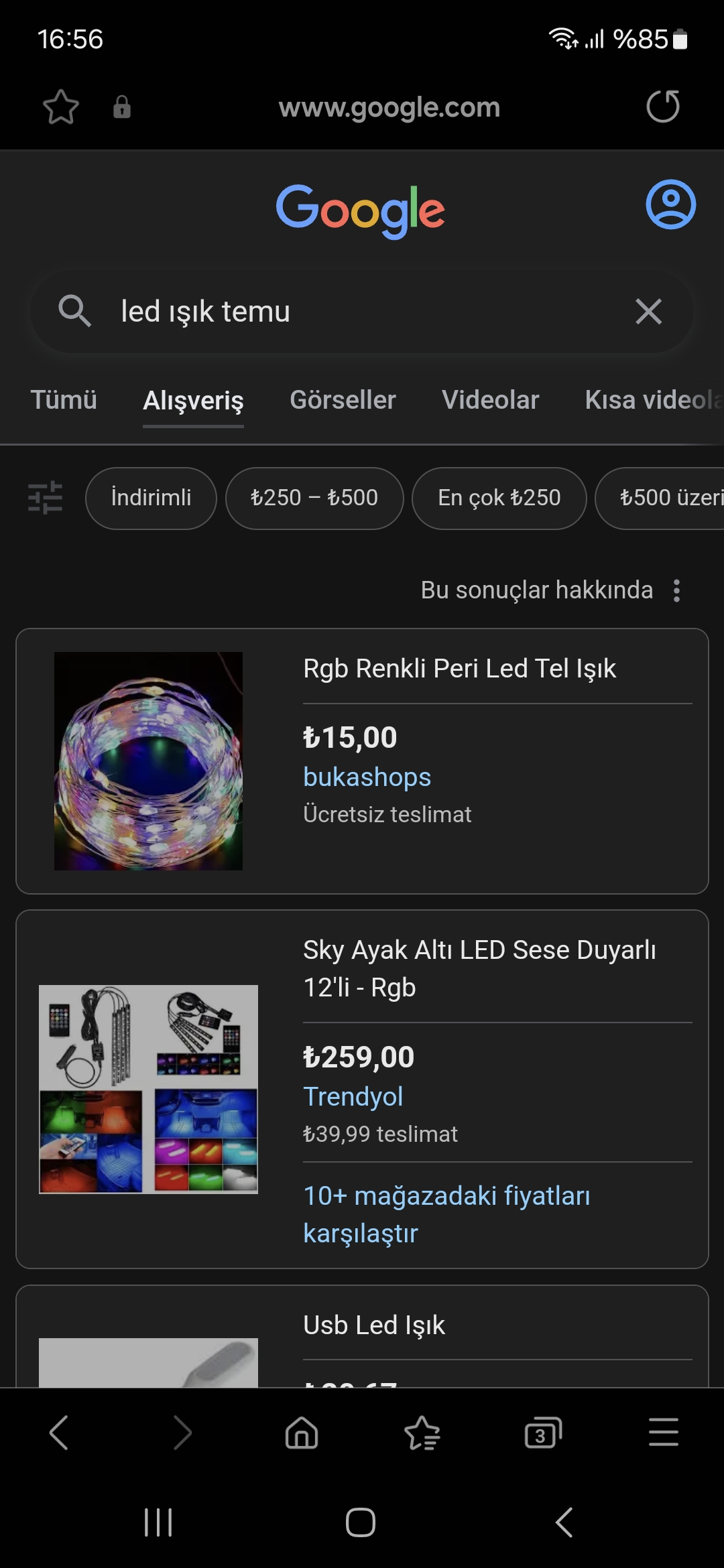
Task: Edit the search query 'led ışık temu'
Action: 335,312
